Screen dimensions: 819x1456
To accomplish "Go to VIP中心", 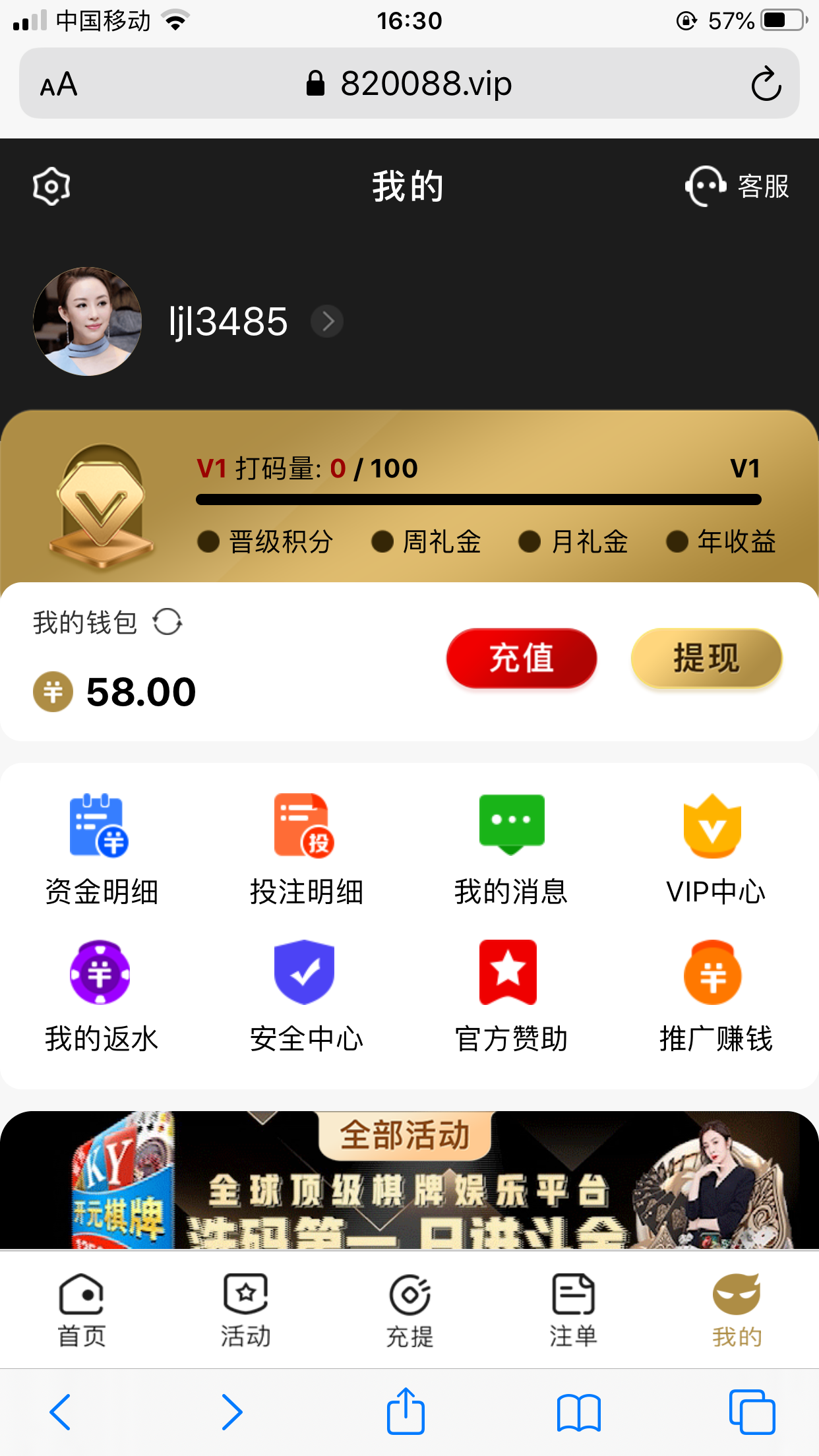I will pyautogui.click(x=715, y=851).
